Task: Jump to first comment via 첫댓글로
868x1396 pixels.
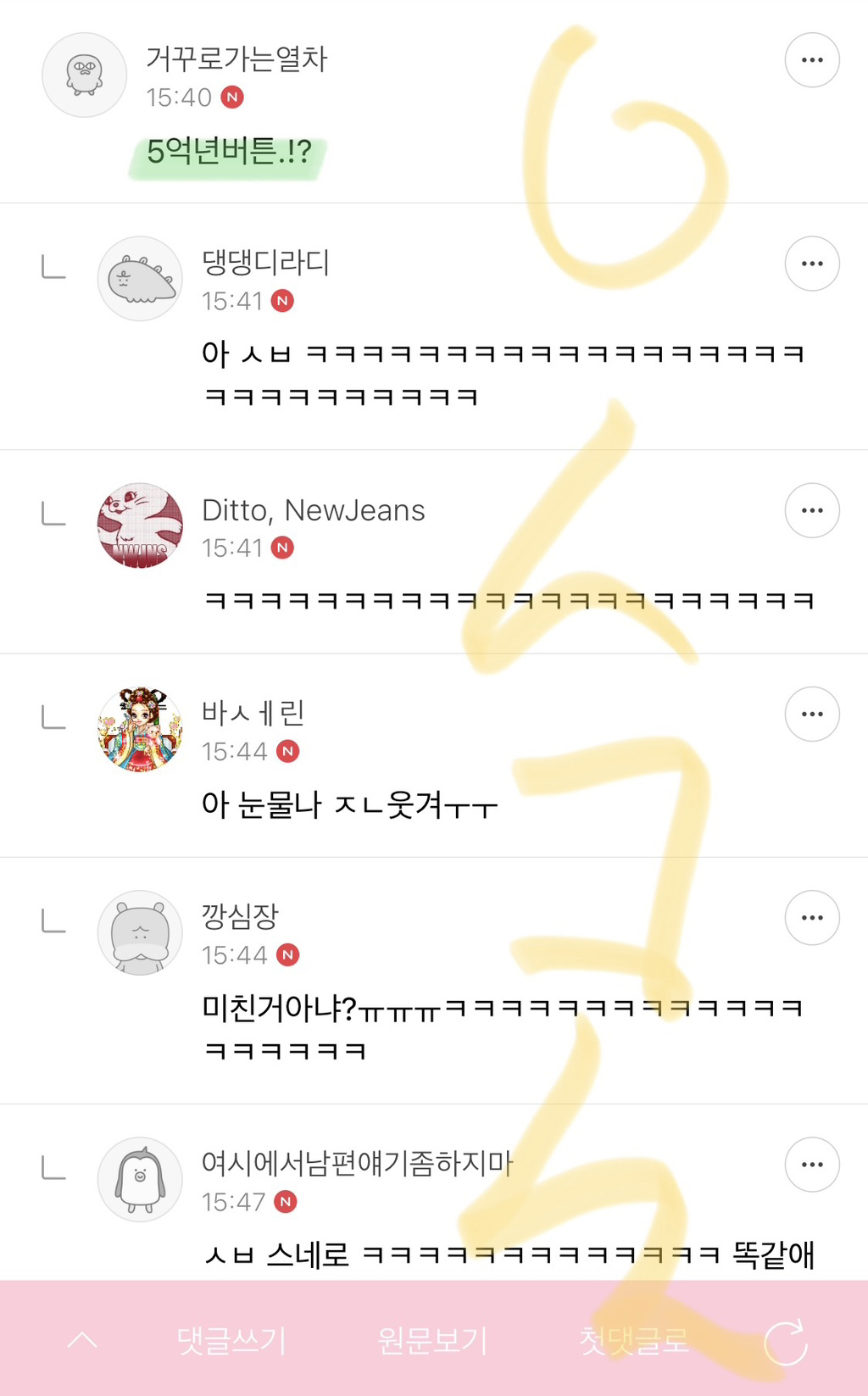Action: point(633,1341)
